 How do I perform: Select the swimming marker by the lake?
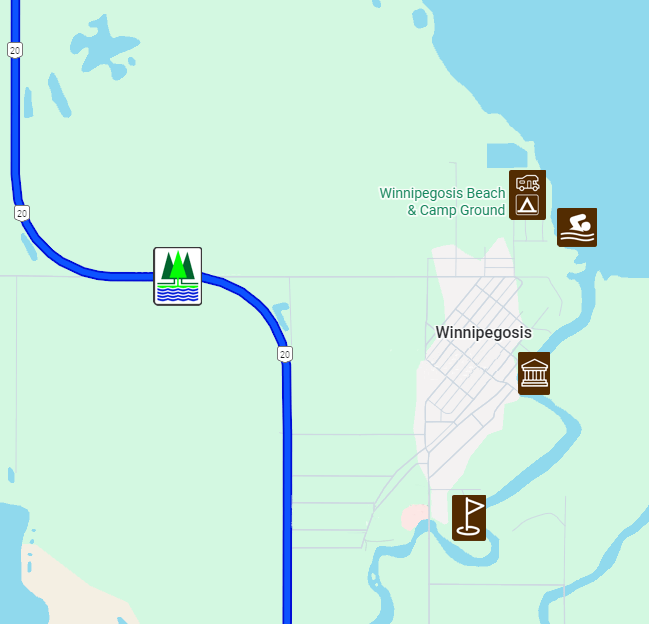click(577, 227)
